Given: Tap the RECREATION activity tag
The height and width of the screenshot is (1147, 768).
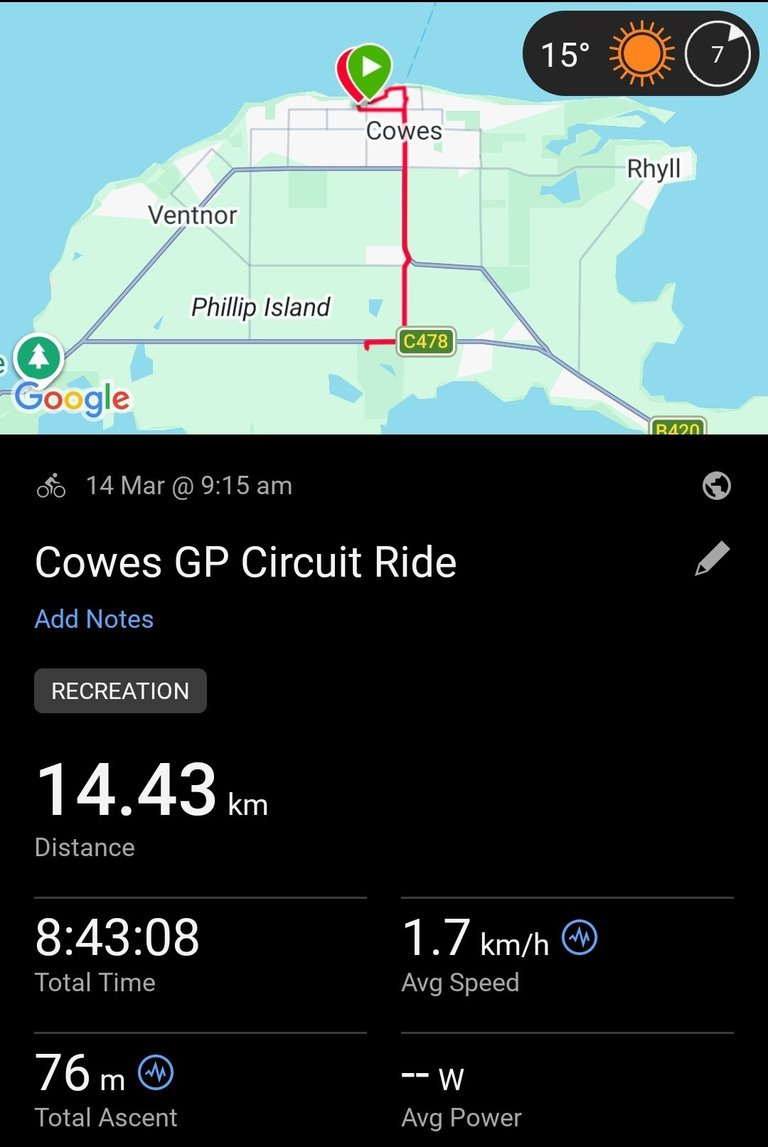Looking at the screenshot, I should [120, 691].
